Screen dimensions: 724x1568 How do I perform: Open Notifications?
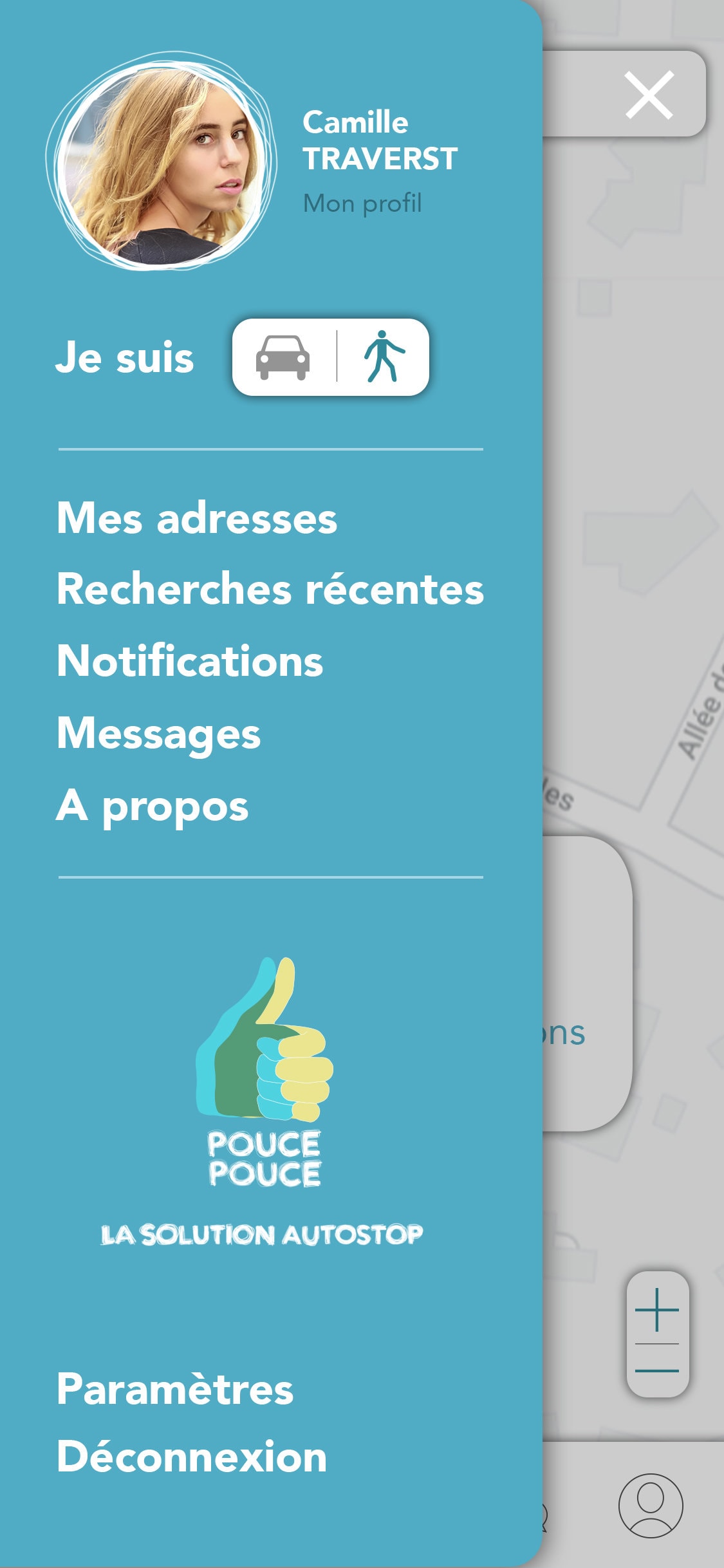190,661
